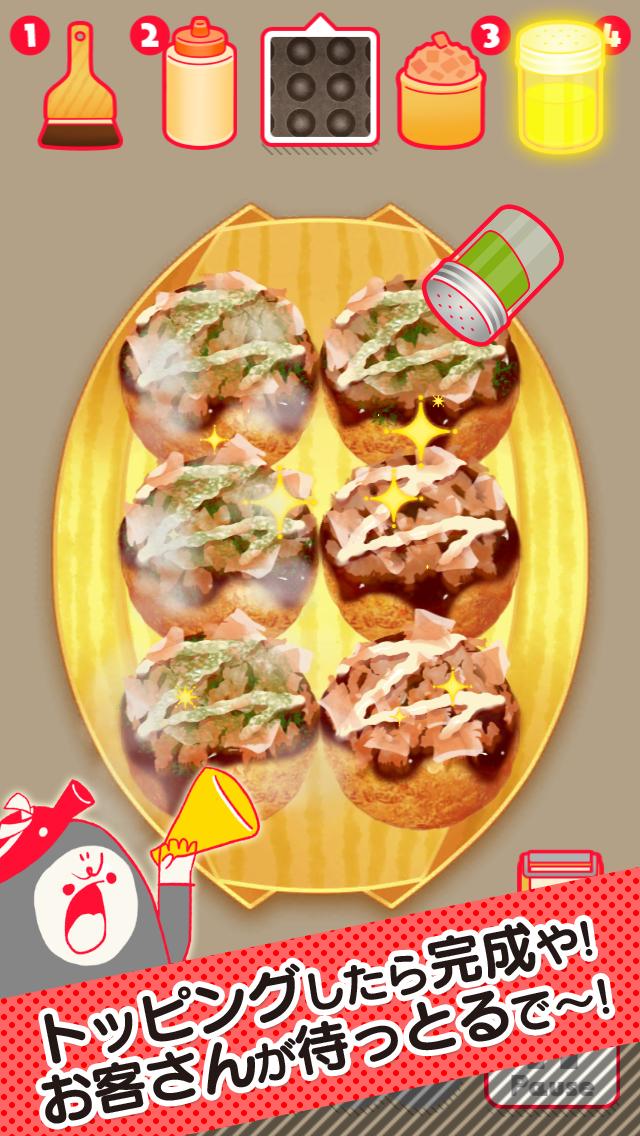The width and height of the screenshot is (640, 1136).
Task: Pause the game
Action: [x=552, y=1085]
